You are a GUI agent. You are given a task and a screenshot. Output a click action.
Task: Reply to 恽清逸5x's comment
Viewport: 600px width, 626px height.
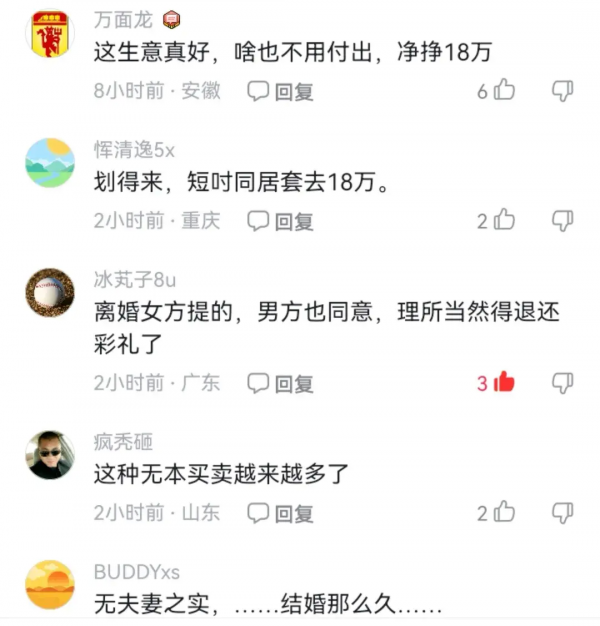281,220
